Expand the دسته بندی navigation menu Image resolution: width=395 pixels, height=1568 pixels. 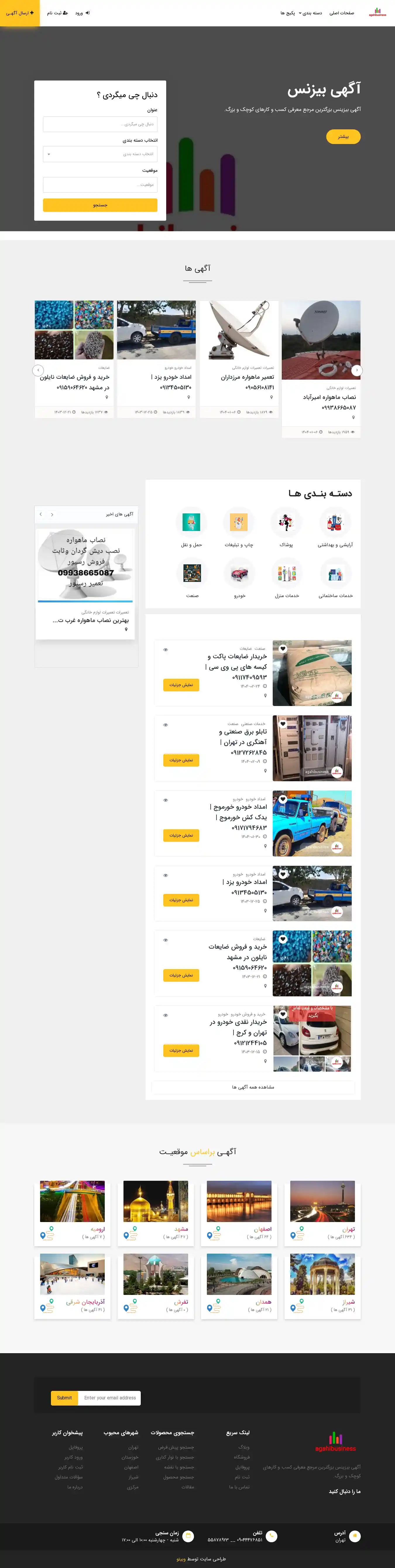click(310, 13)
